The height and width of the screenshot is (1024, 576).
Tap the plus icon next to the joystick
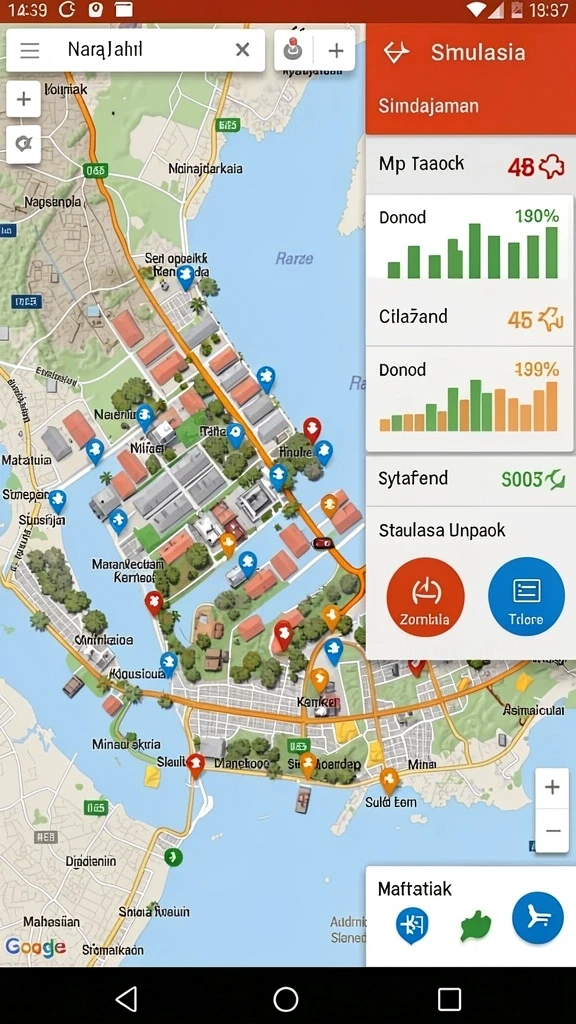tap(336, 50)
